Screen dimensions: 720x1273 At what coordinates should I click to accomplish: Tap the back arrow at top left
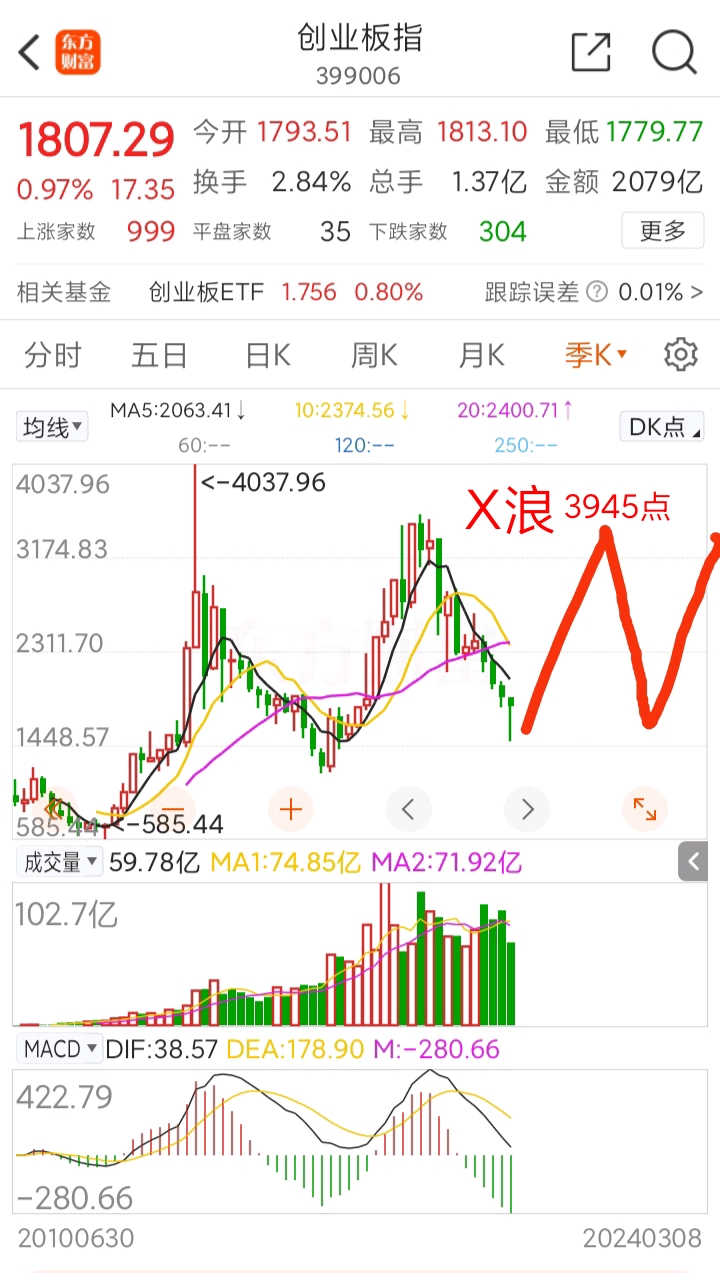click(x=27, y=52)
